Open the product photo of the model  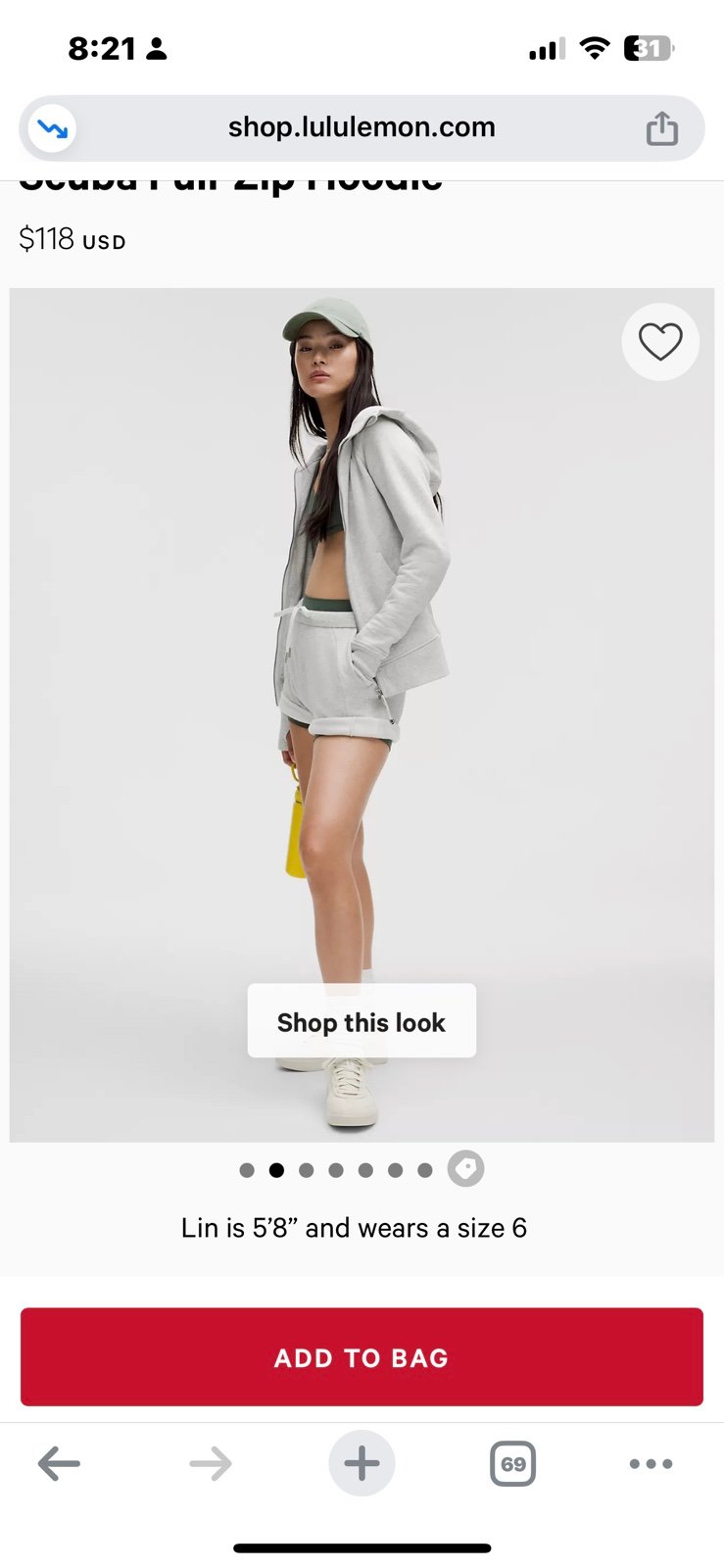(x=362, y=714)
